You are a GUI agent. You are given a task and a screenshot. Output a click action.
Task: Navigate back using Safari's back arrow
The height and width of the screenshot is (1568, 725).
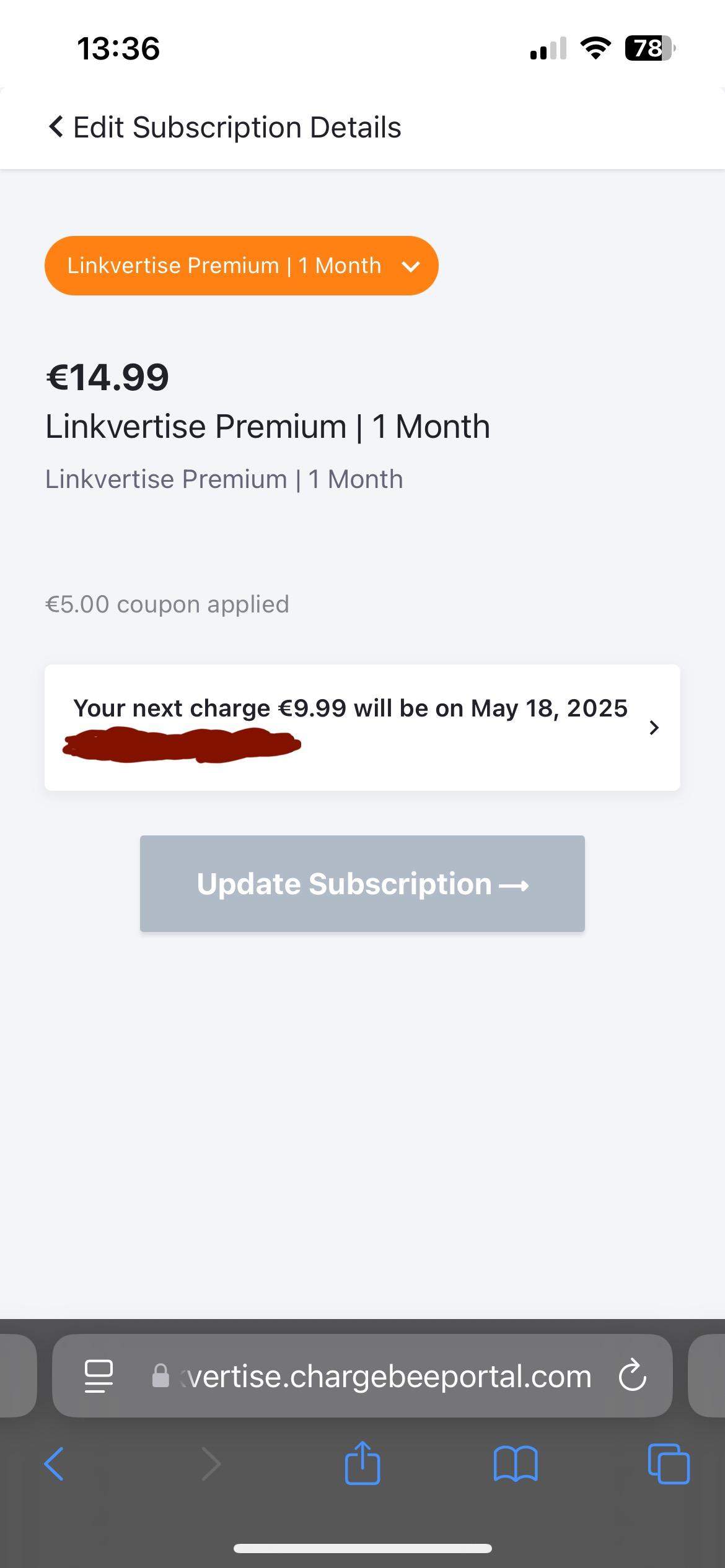pyautogui.click(x=55, y=1463)
